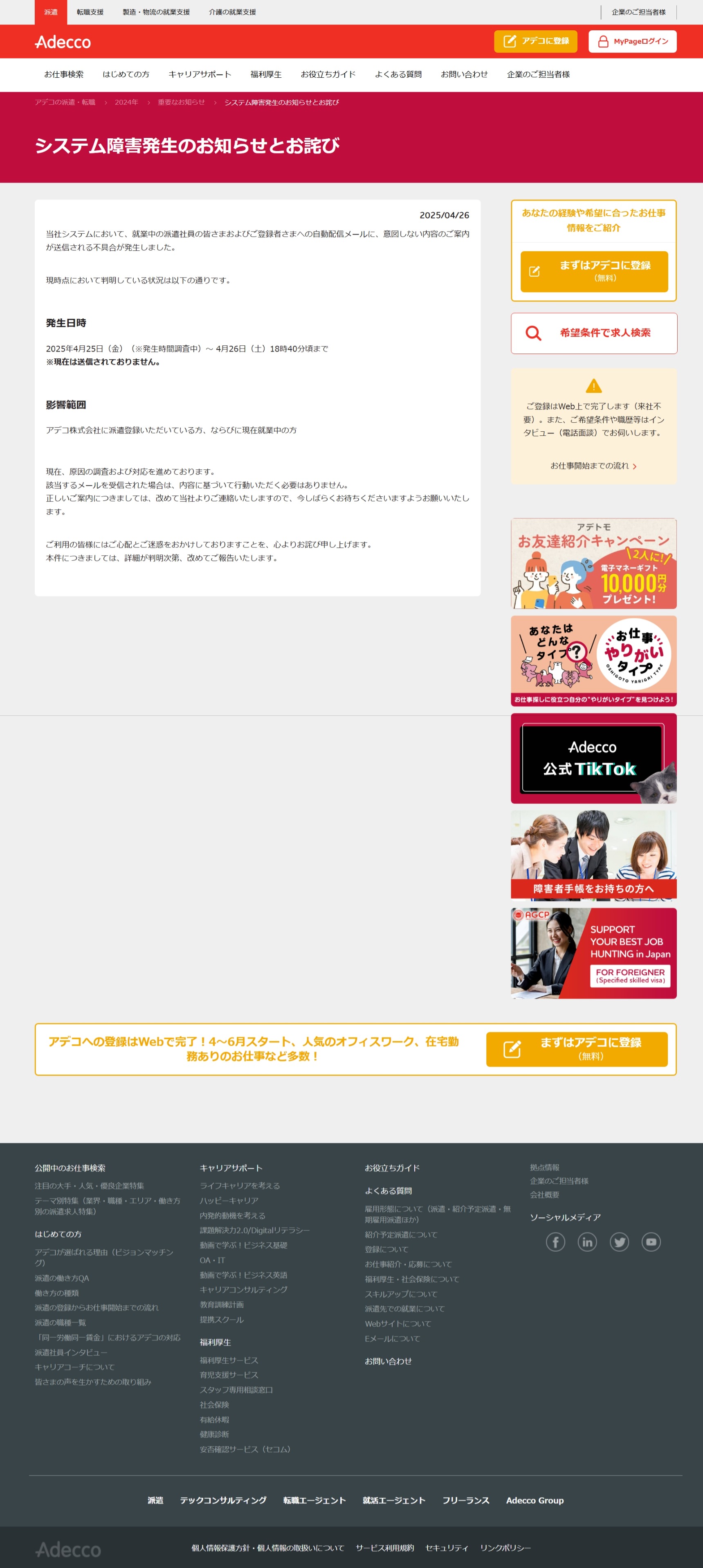Screen dimensions: 703x1568
Task: Switch to the 介護の就業支援 top tab
Action: coord(232,12)
